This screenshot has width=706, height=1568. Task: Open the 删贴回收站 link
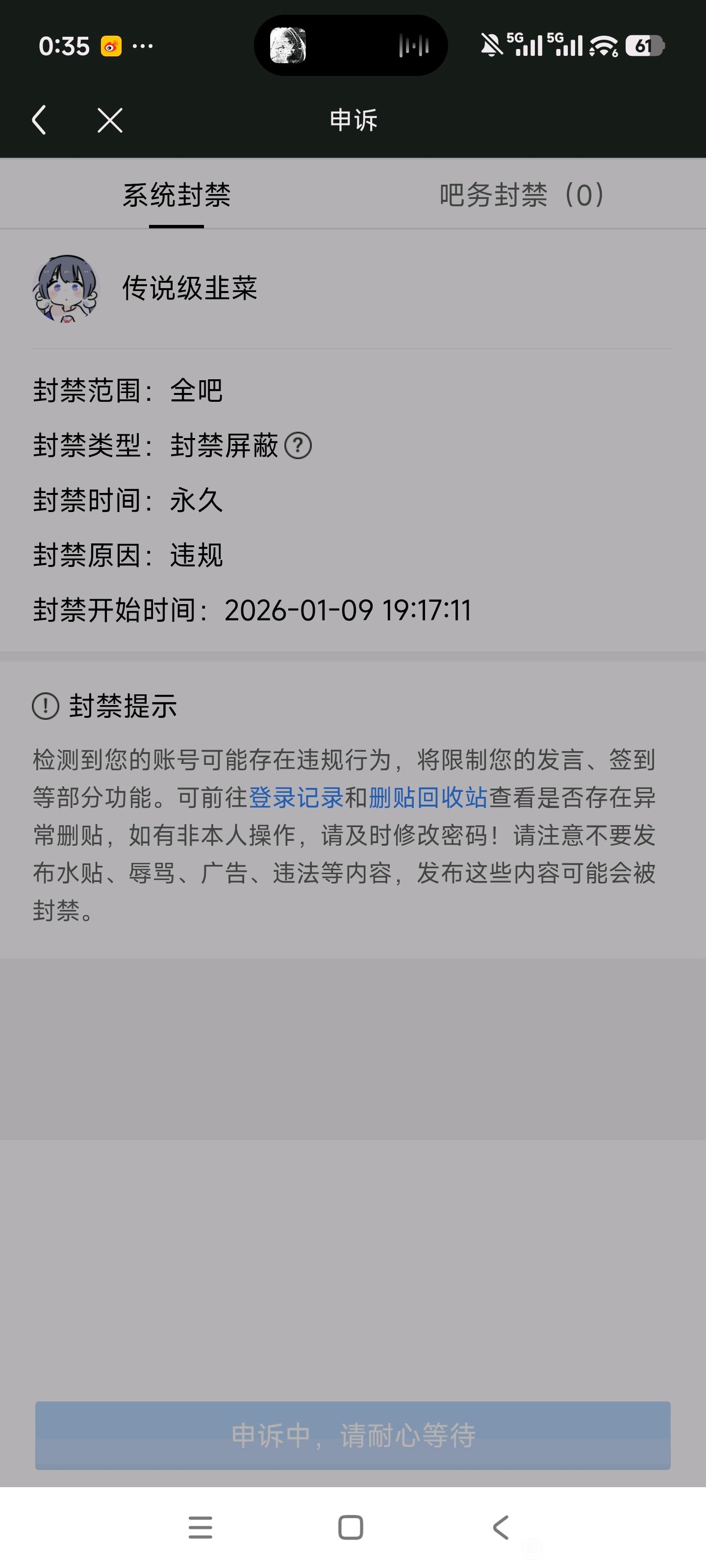(428, 797)
